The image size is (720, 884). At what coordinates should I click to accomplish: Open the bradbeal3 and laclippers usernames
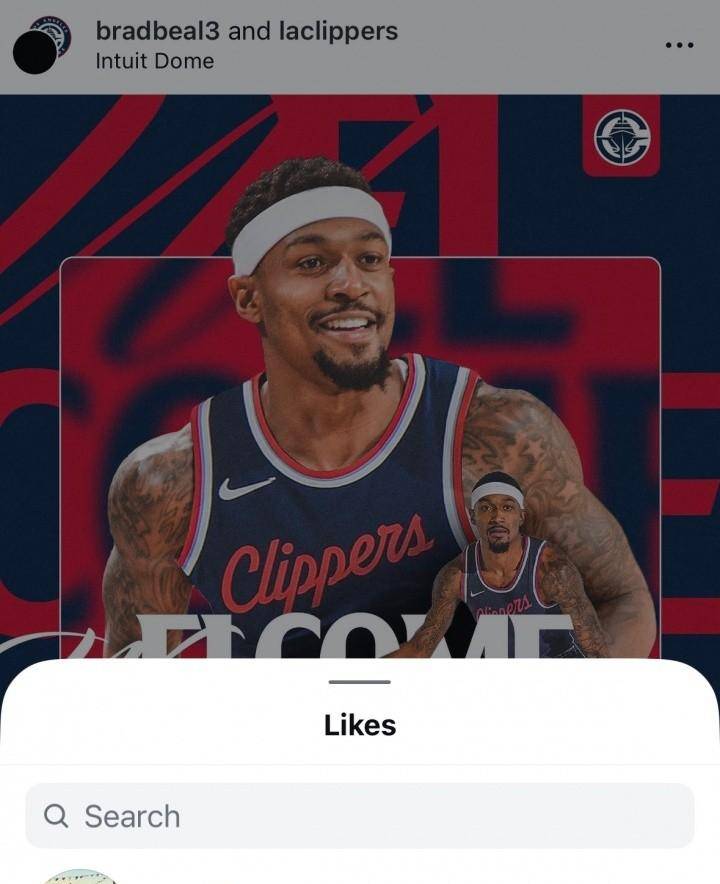point(246,31)
